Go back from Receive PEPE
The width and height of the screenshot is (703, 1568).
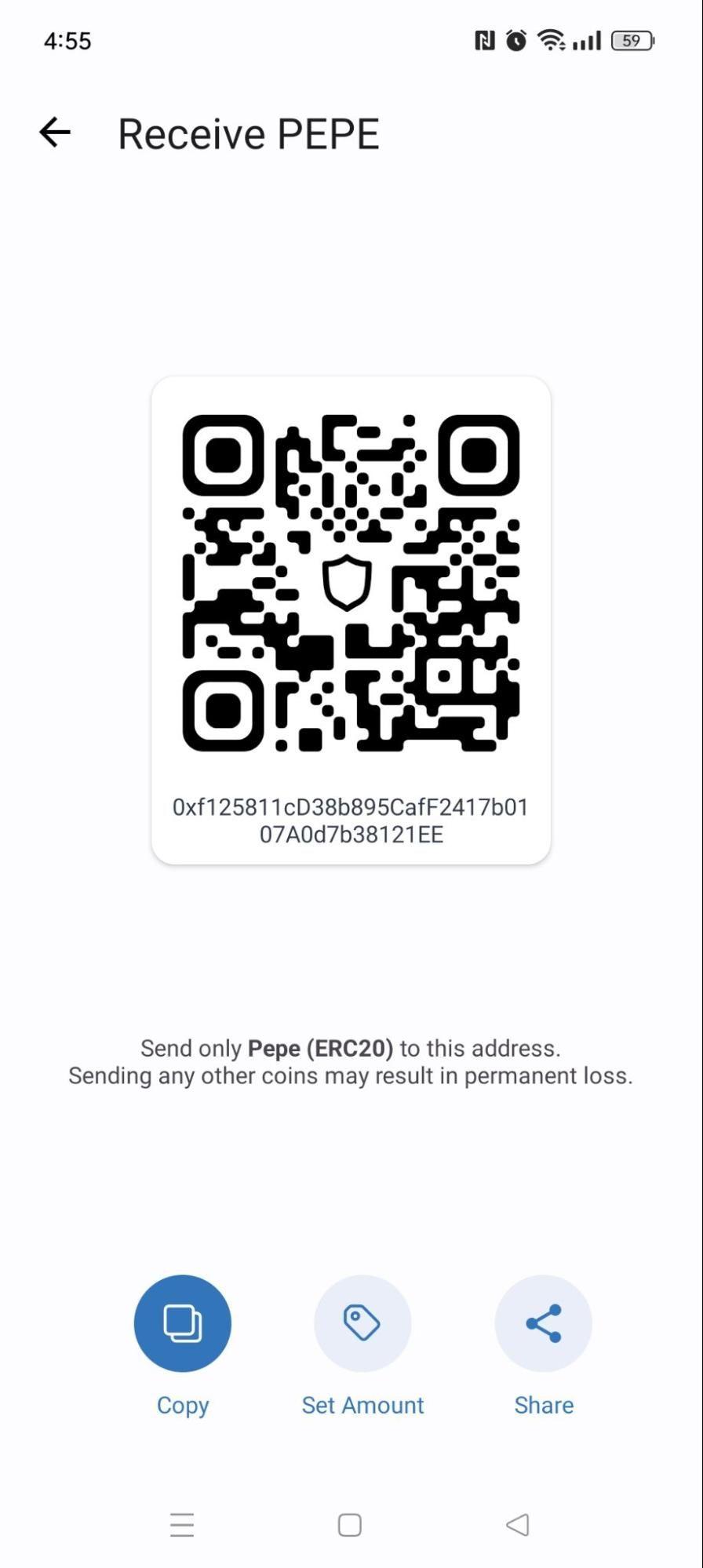(x=55, y=133)
